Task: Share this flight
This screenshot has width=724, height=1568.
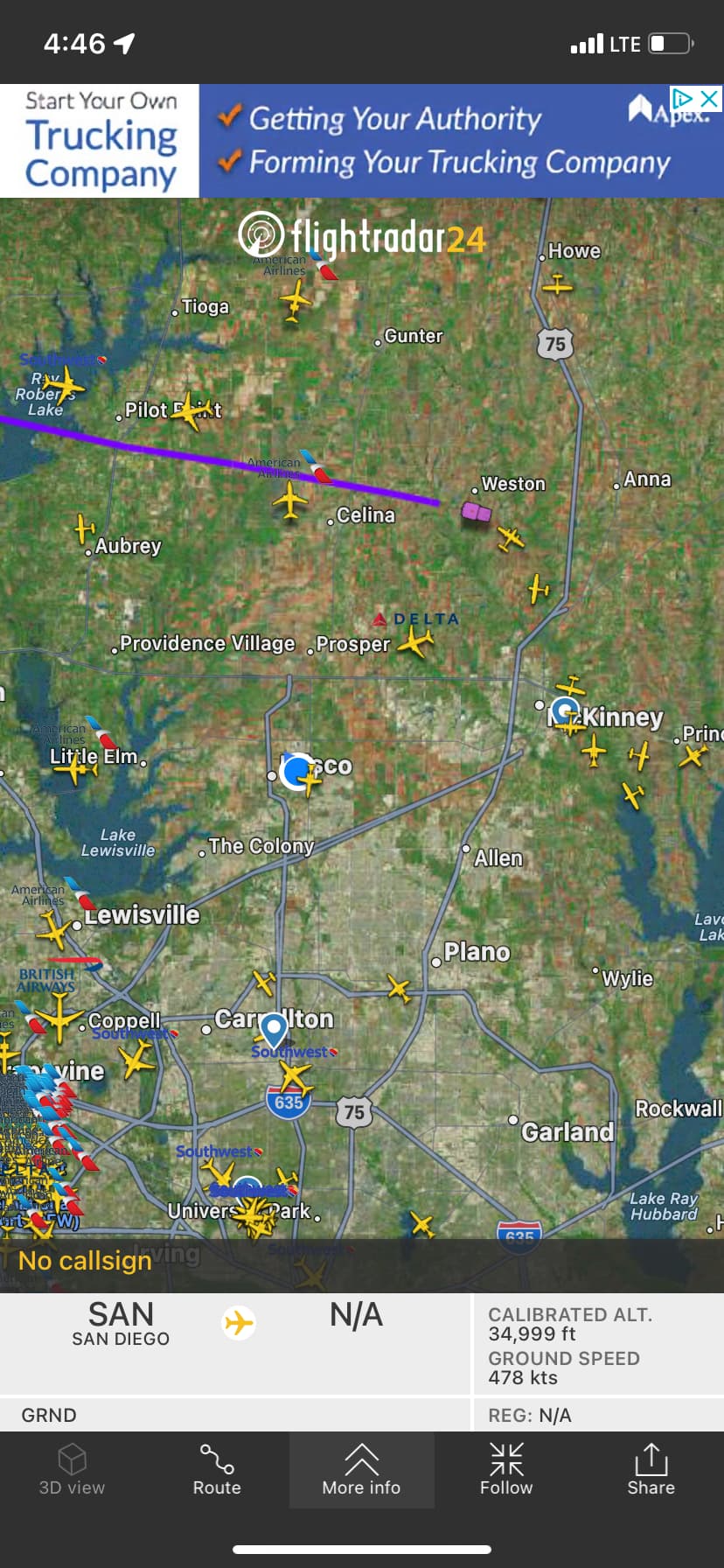Action: pyautogui.click(x=651, y=1469)
